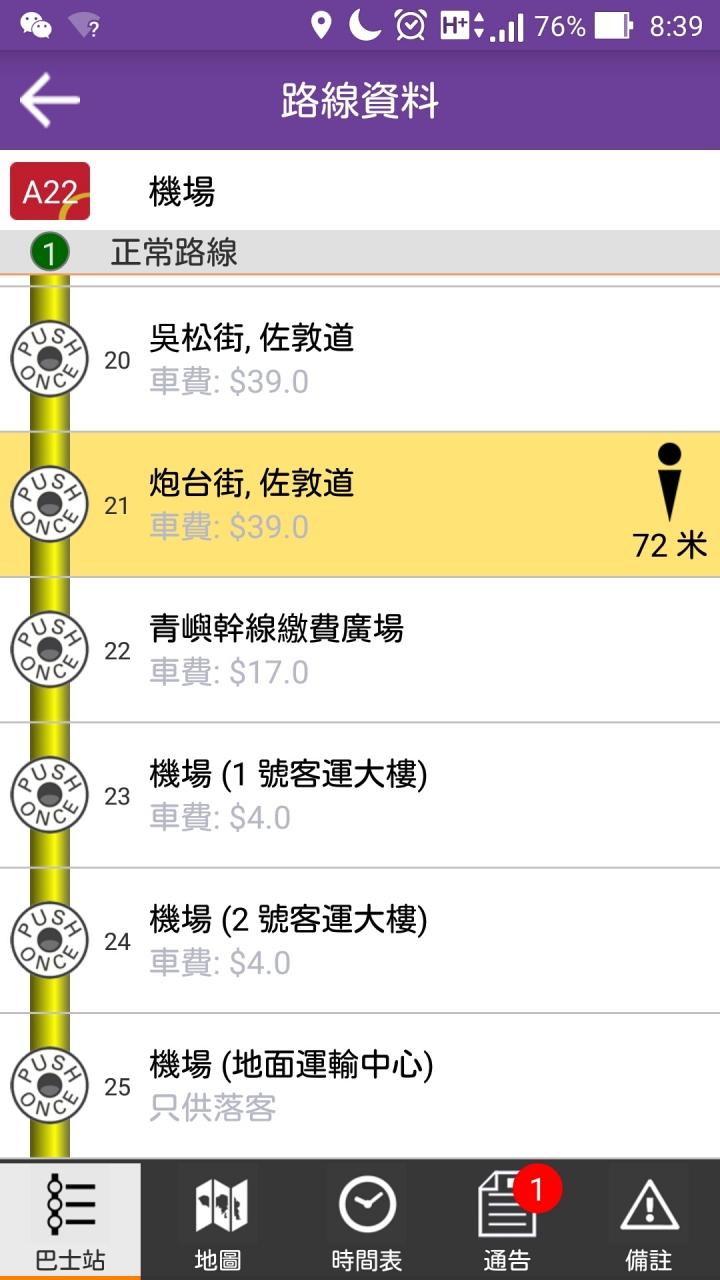Switch to the 地圖 map tab
This screenshot has width=720, height=1280.
tap(217, 1220)
